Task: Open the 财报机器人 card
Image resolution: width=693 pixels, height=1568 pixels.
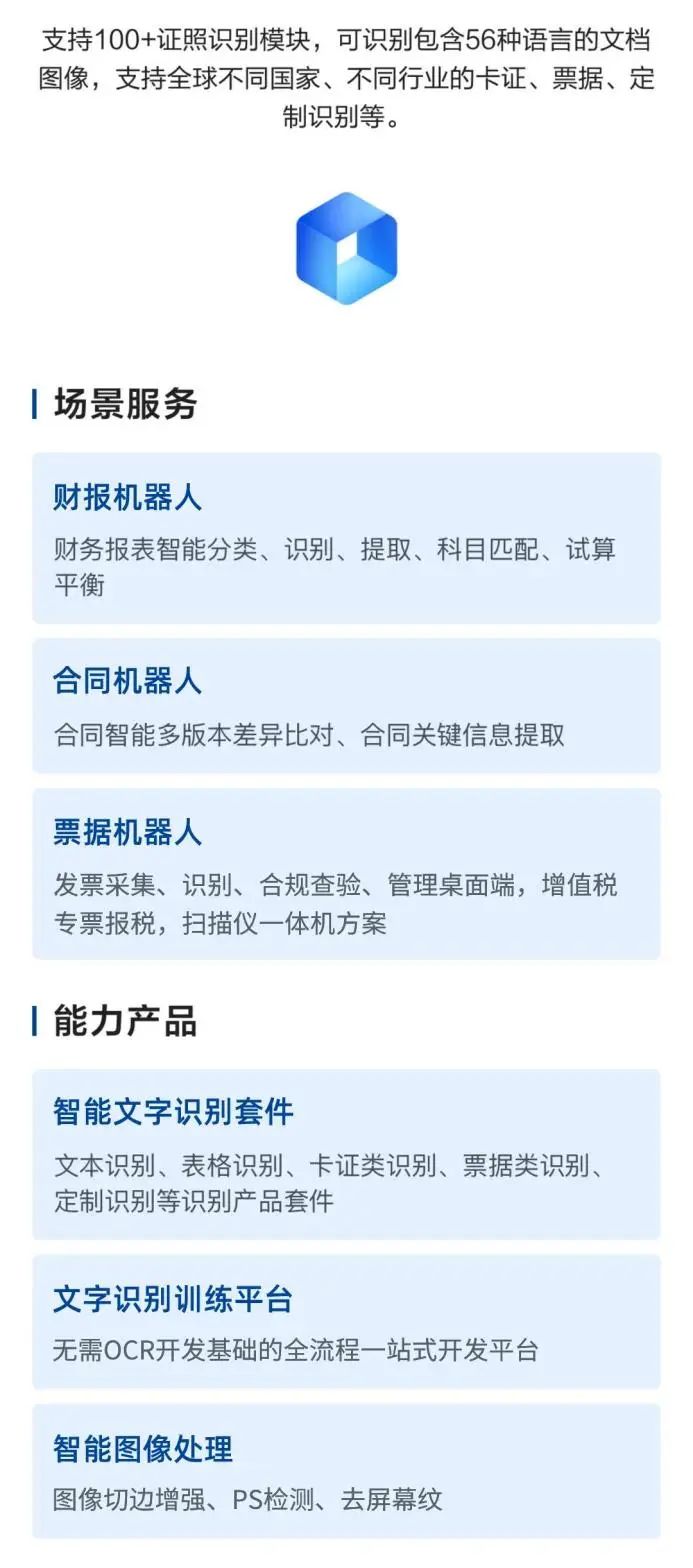Action: click(346, 538)
